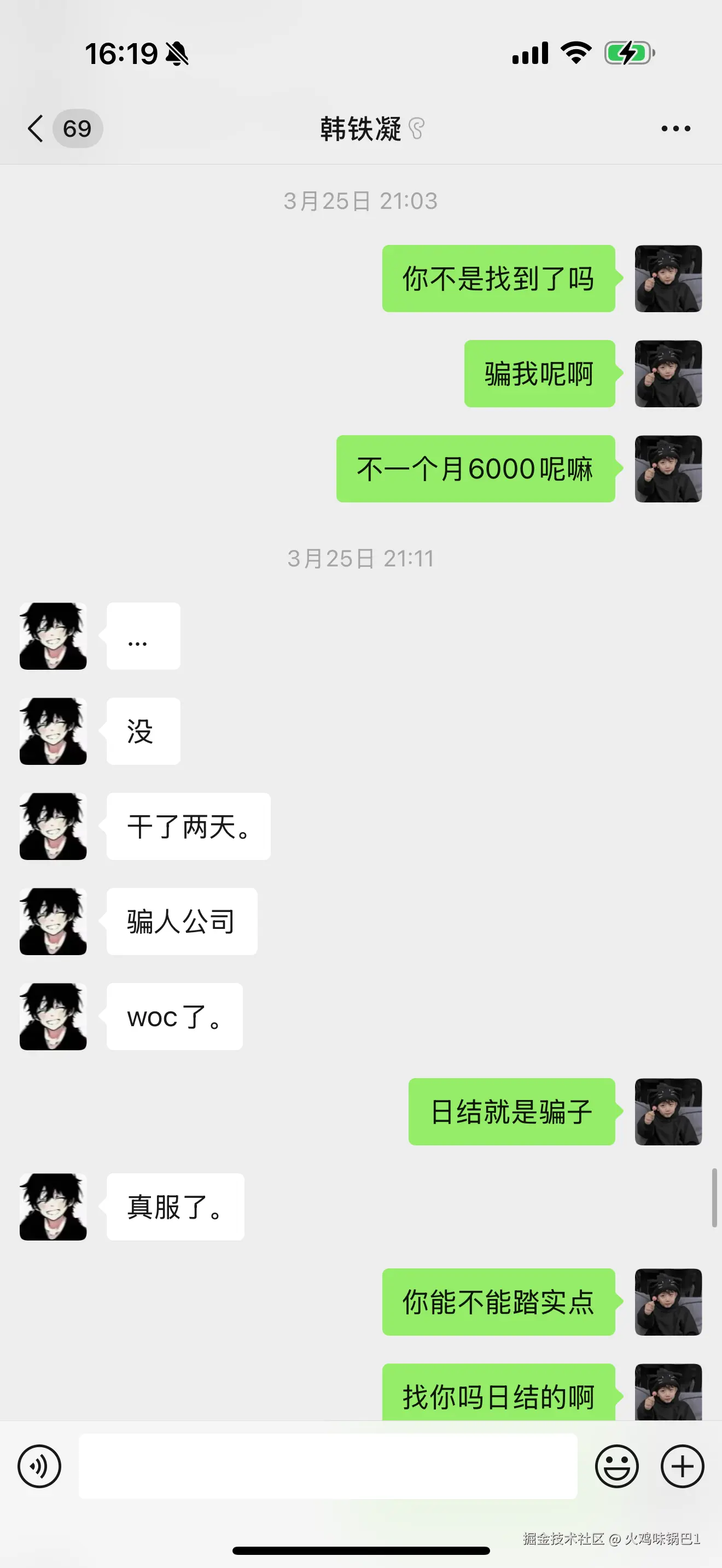
Task: Go back to the chat list
Action: [37, 128]
